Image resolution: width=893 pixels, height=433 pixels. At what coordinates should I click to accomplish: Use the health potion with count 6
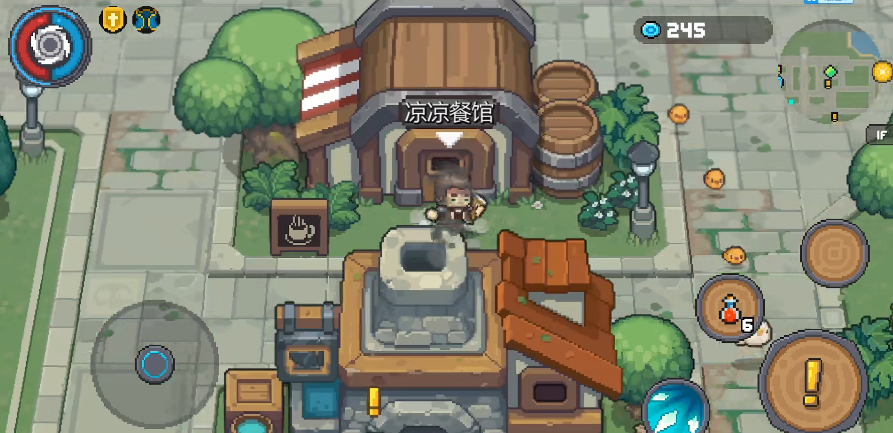pos(730,306)
